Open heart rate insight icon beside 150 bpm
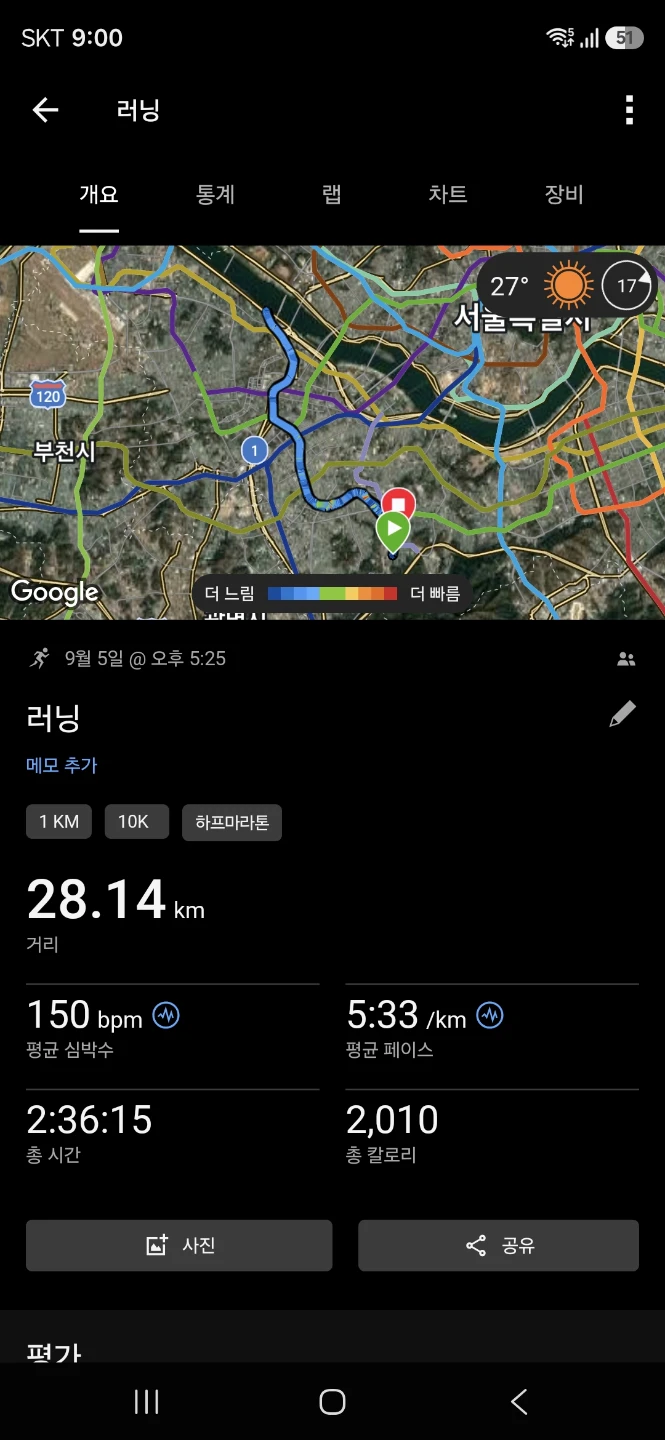Screen dimensions: 665x1440 [x=166, y=1016]
